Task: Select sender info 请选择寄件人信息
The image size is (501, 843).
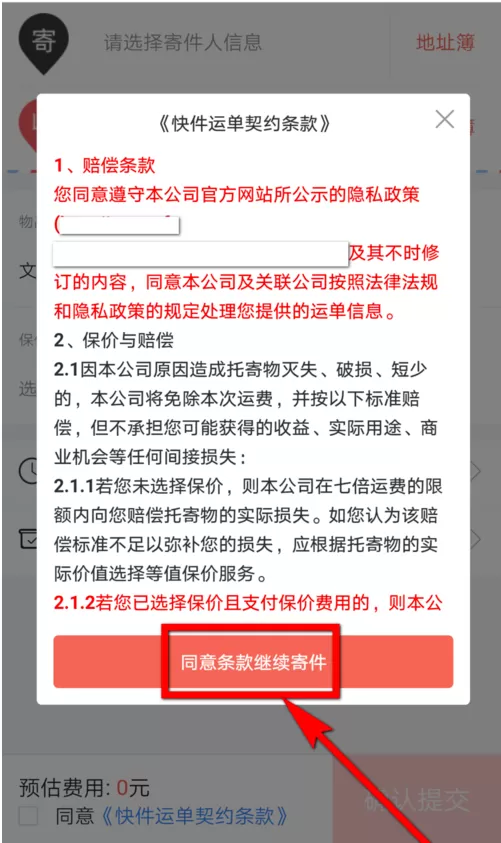Action: (183, 42)
